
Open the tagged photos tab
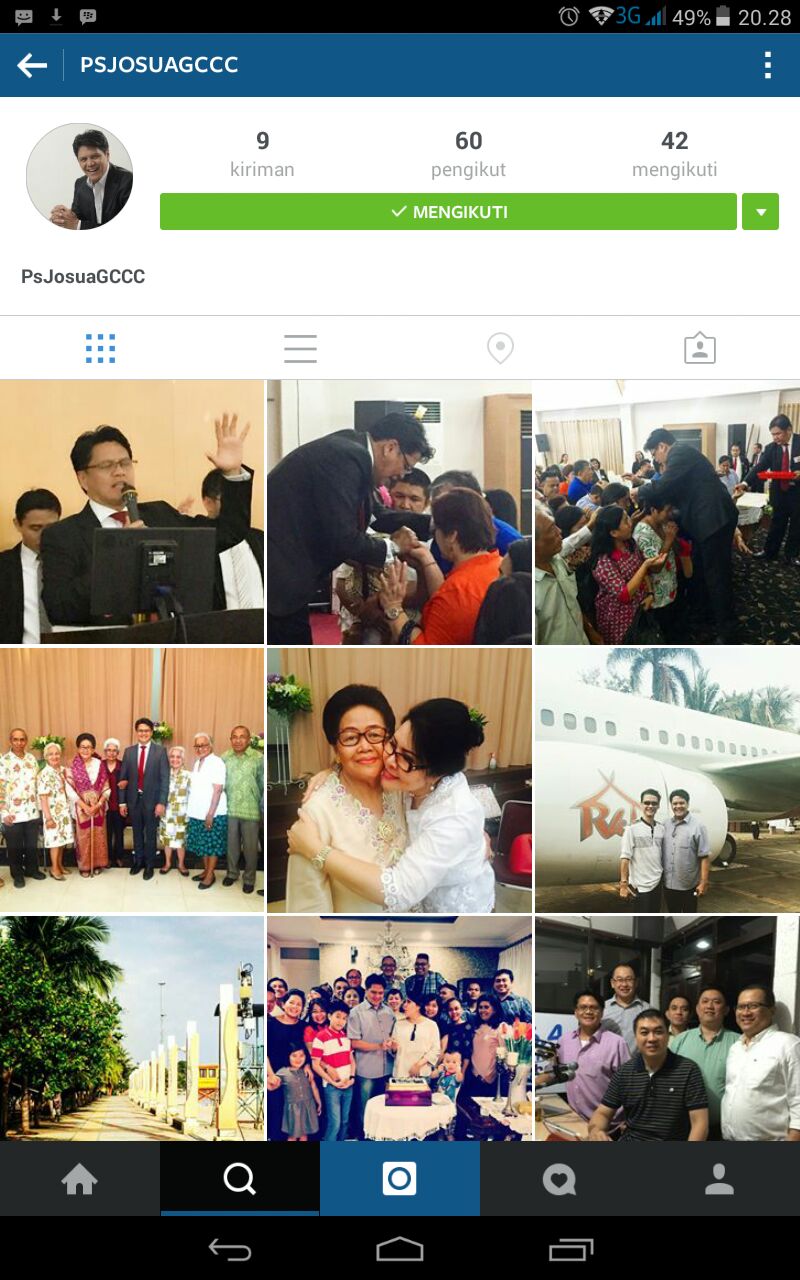pyautogui.click(x=699, y=348)
